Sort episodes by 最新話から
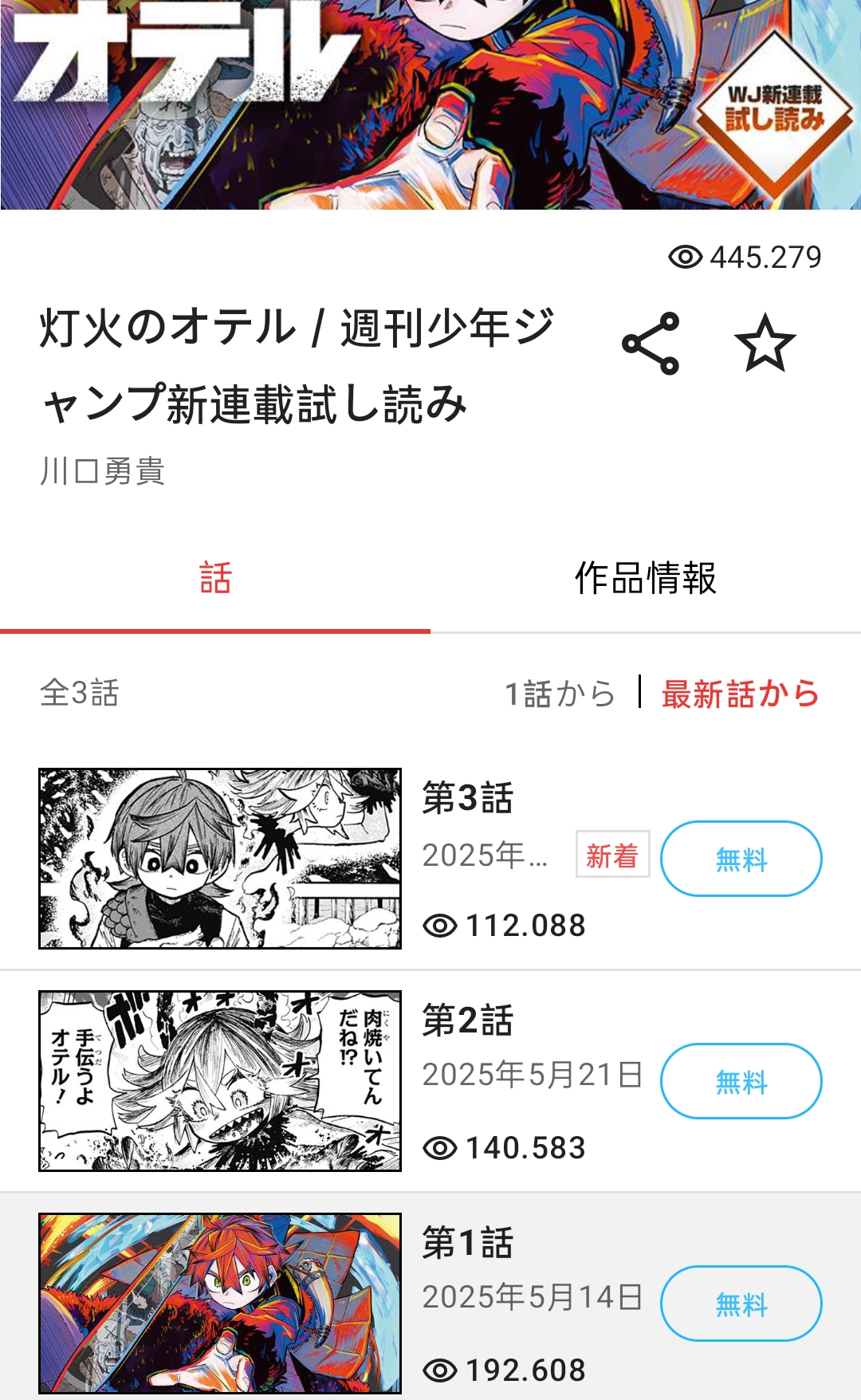The width and height of the screenshot is (861, 1400). pos(741,694)
